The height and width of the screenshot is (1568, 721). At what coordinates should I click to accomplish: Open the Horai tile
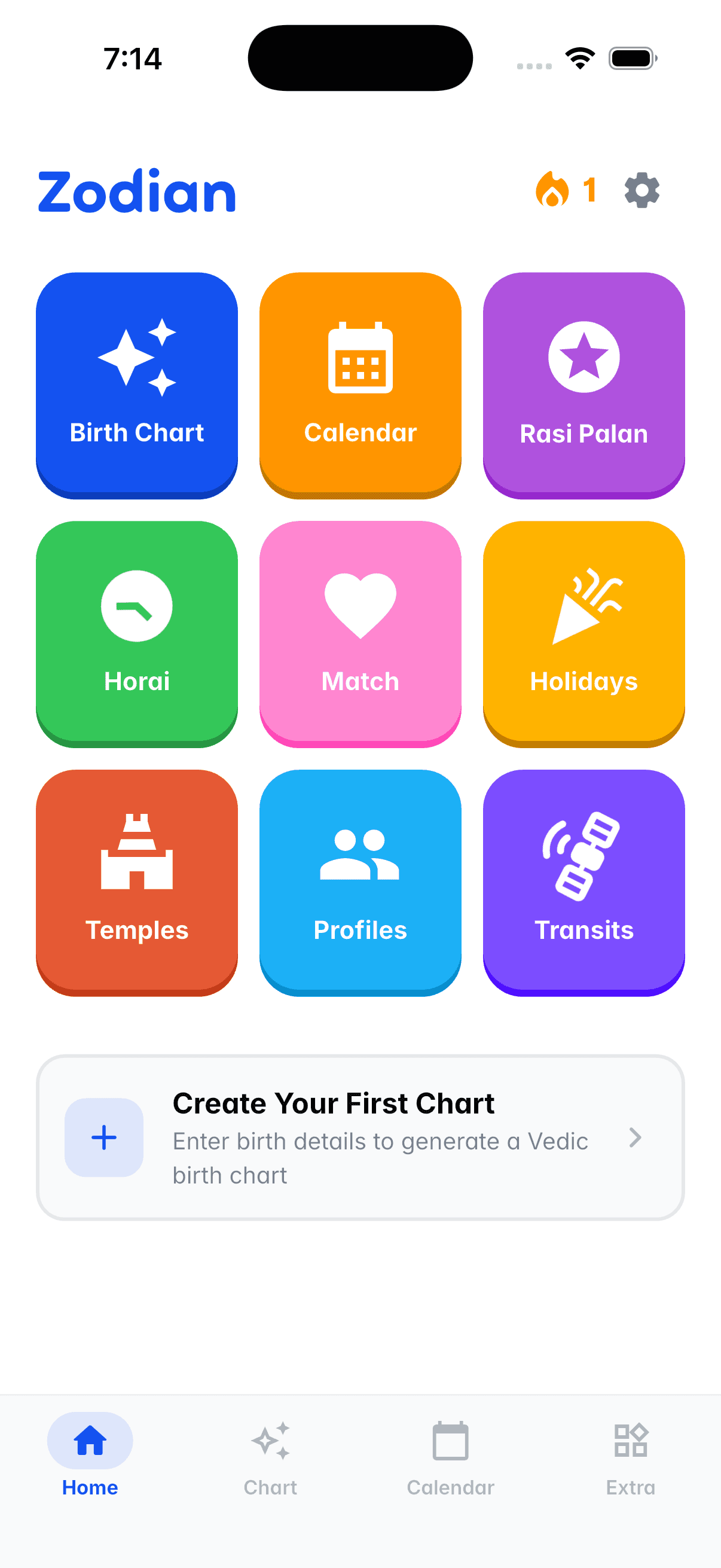[x=137, y=633]
